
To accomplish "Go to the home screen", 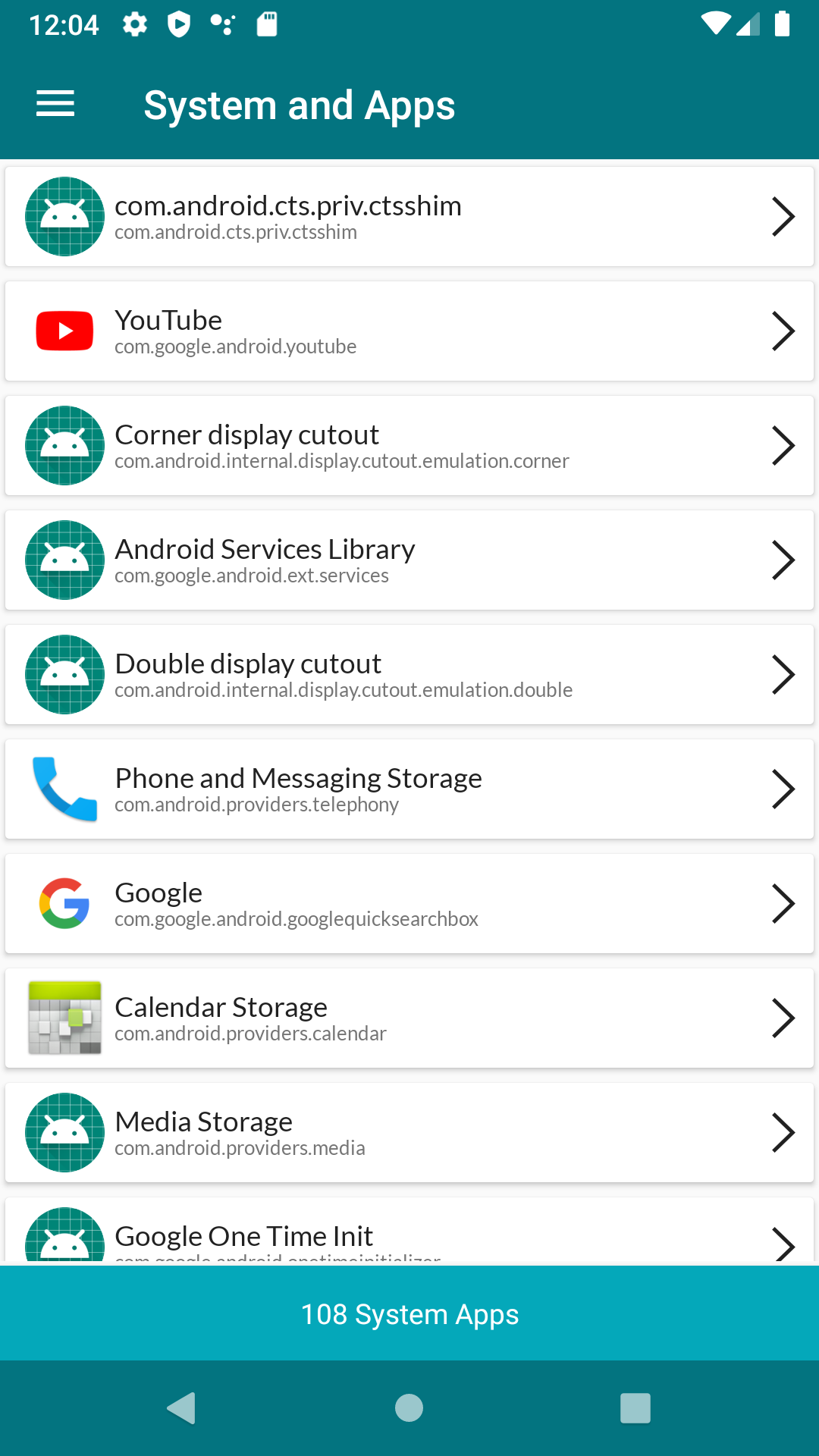I will point(409,1408).
